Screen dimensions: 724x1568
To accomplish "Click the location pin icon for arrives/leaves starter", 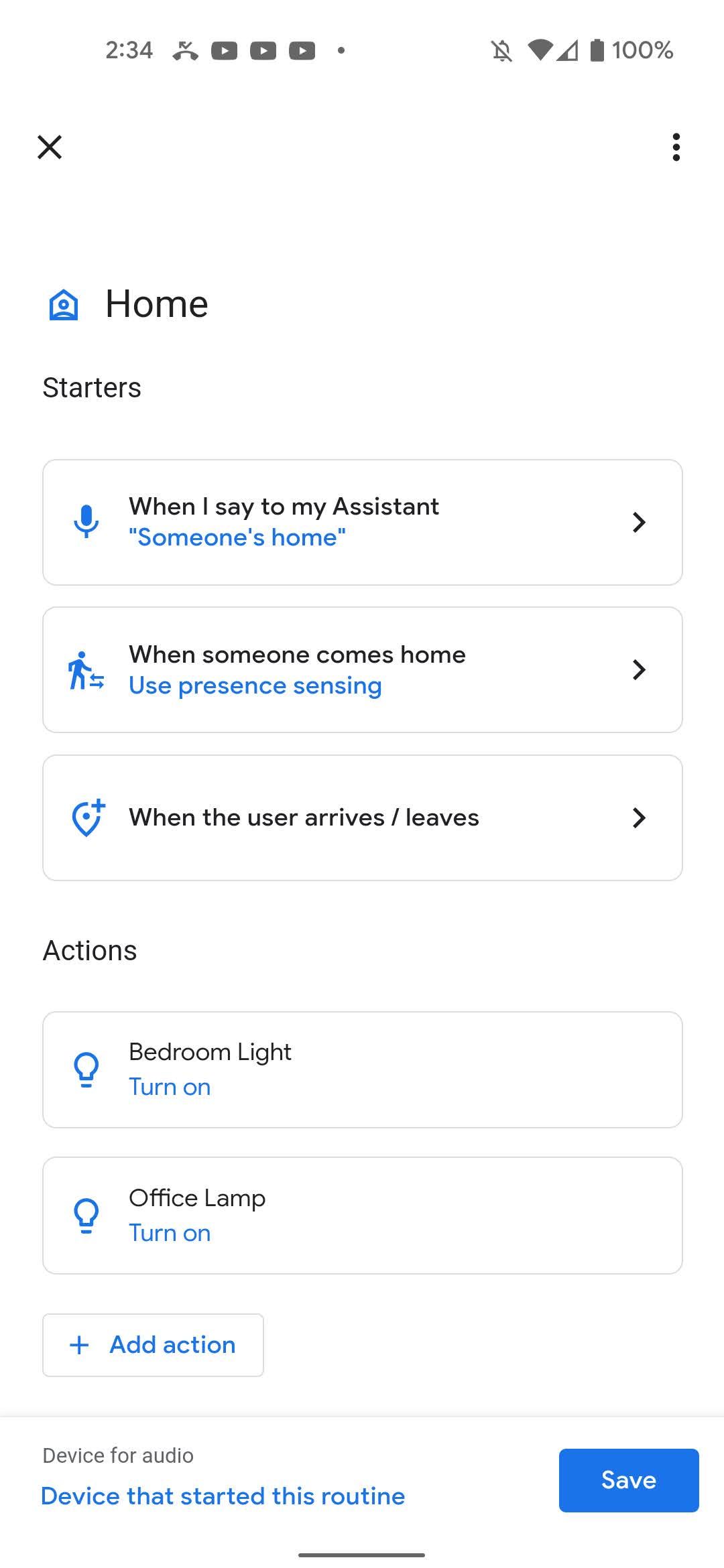I will (86, 818).
